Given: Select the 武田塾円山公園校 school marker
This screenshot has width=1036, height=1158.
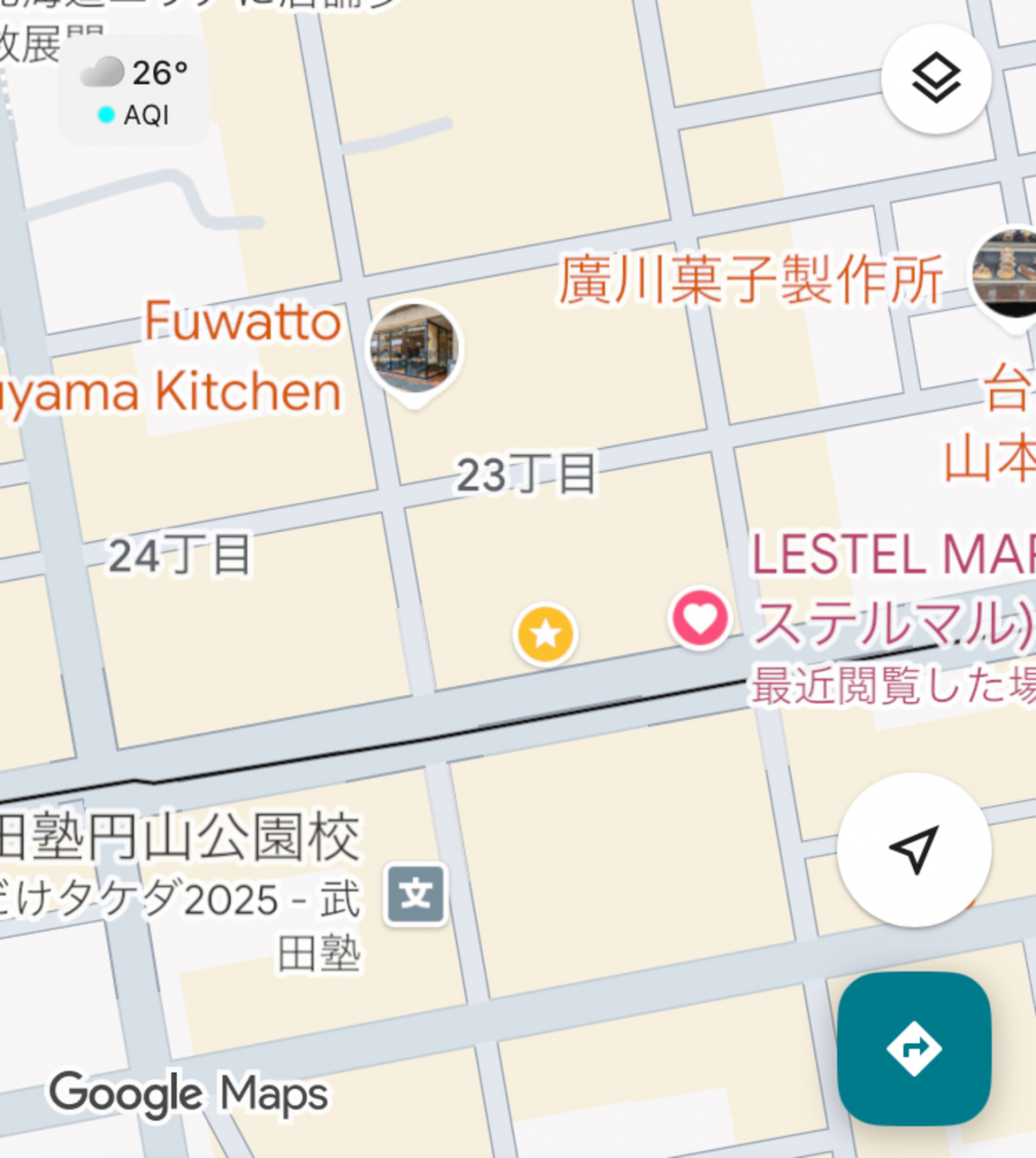Looking at the screenshot, I should pyautogui.click(x=415, y=895).
